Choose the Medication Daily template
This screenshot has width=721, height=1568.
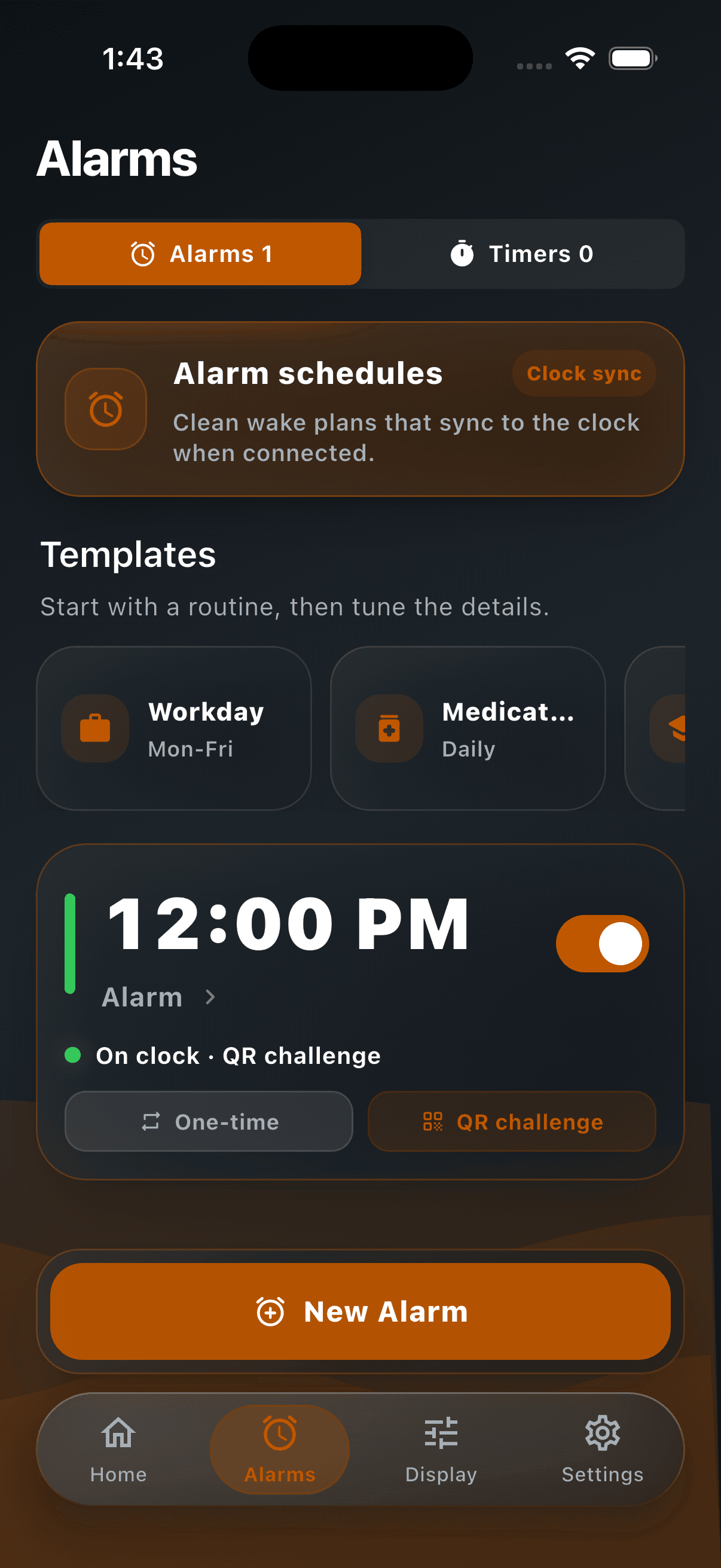(468, 728)
